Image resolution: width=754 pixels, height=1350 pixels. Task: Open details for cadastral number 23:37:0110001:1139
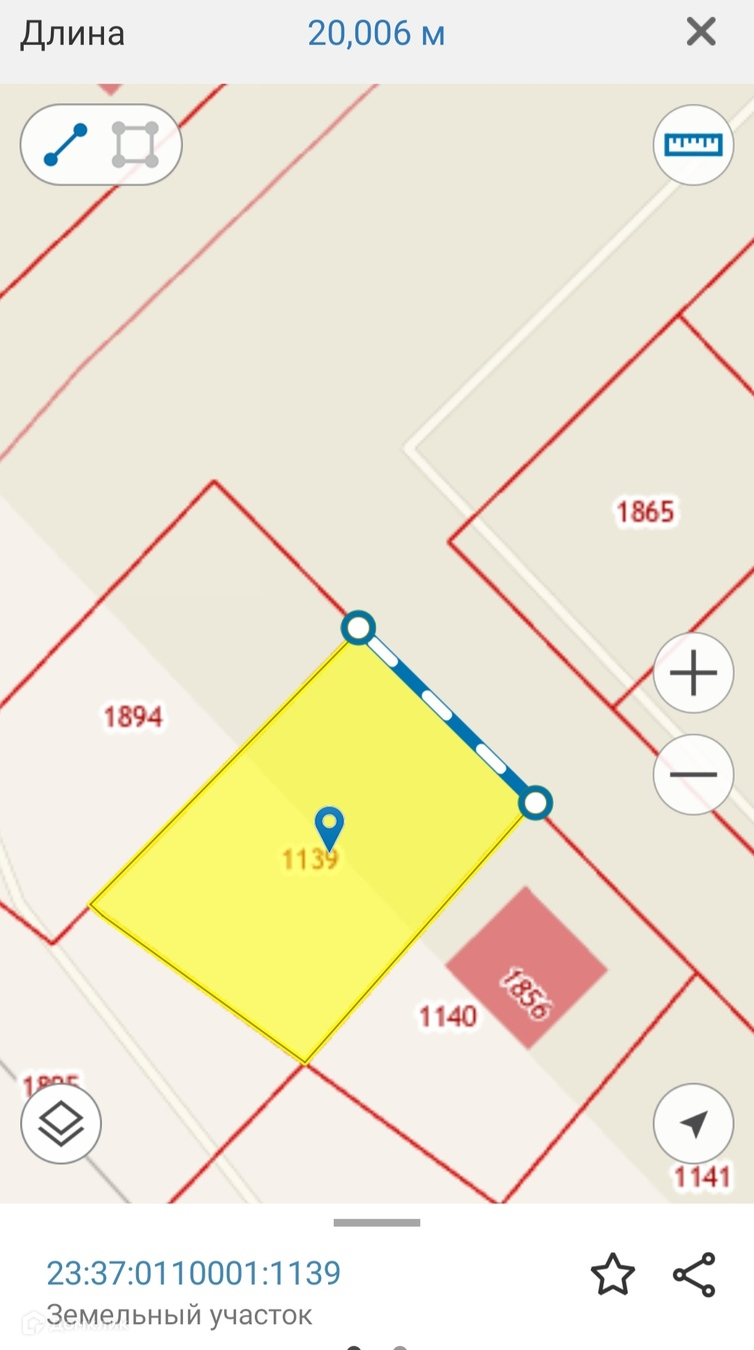(194, 1273)
